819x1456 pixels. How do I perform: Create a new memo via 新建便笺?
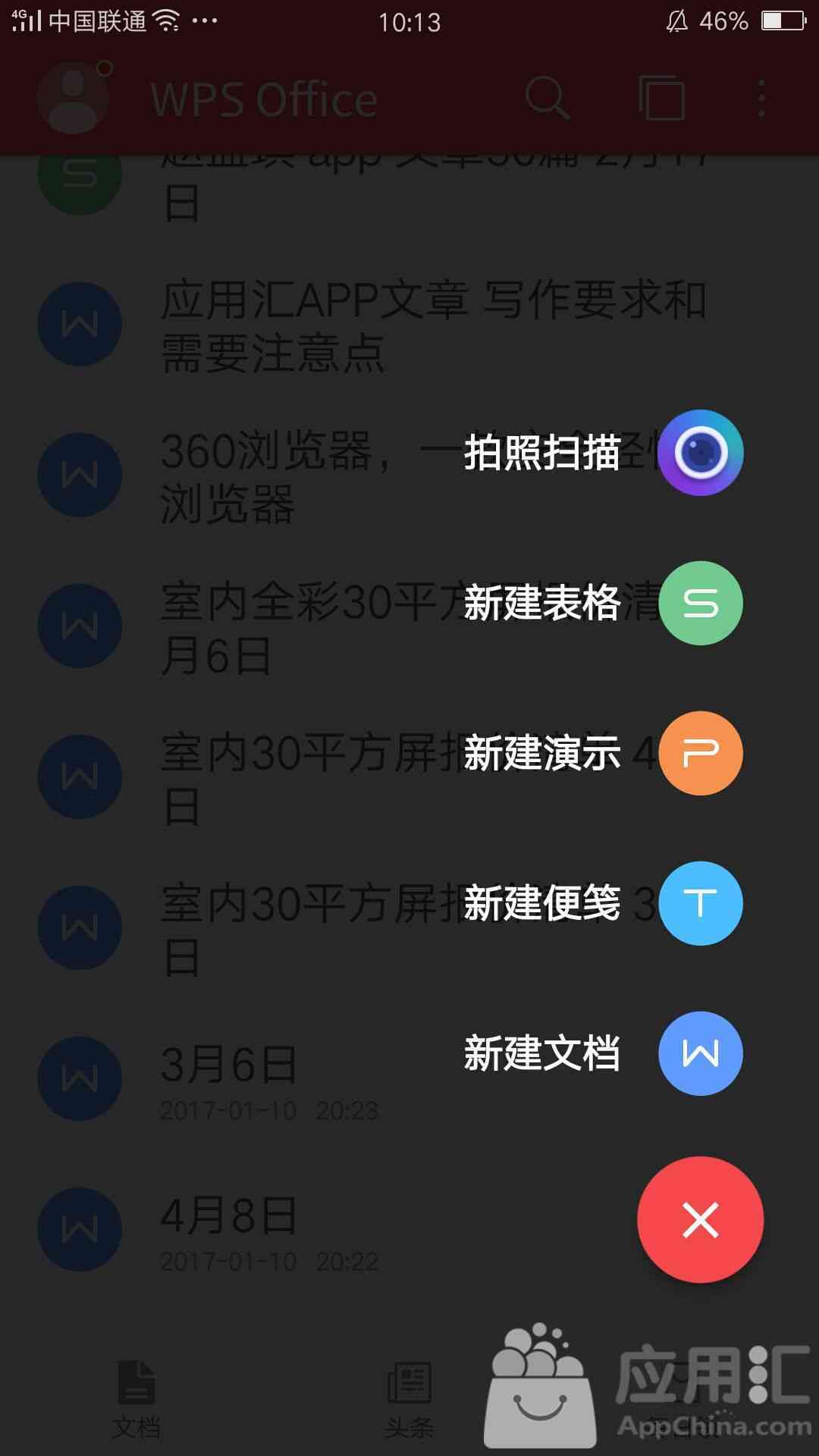coord(700,903)
